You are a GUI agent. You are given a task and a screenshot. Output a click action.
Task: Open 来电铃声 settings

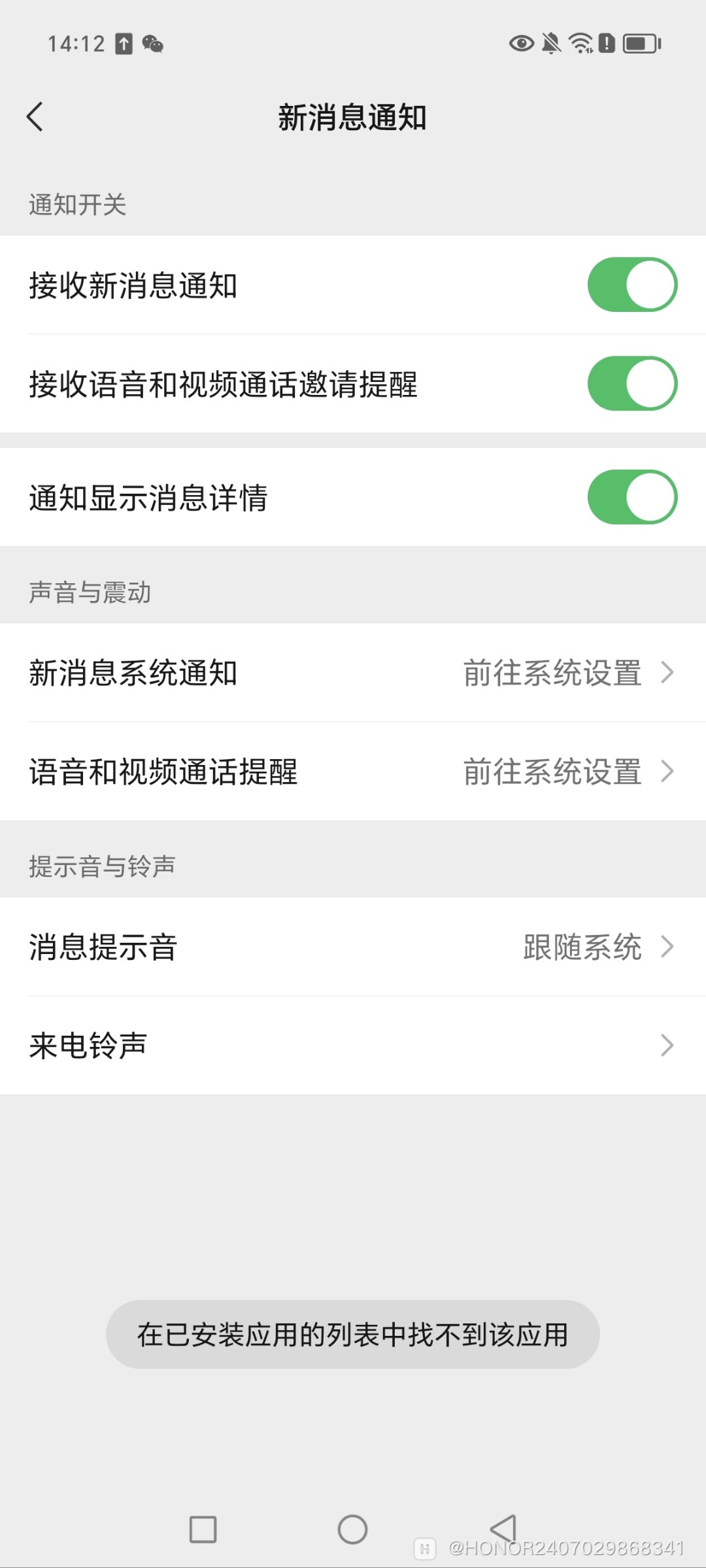point(353,1046)
